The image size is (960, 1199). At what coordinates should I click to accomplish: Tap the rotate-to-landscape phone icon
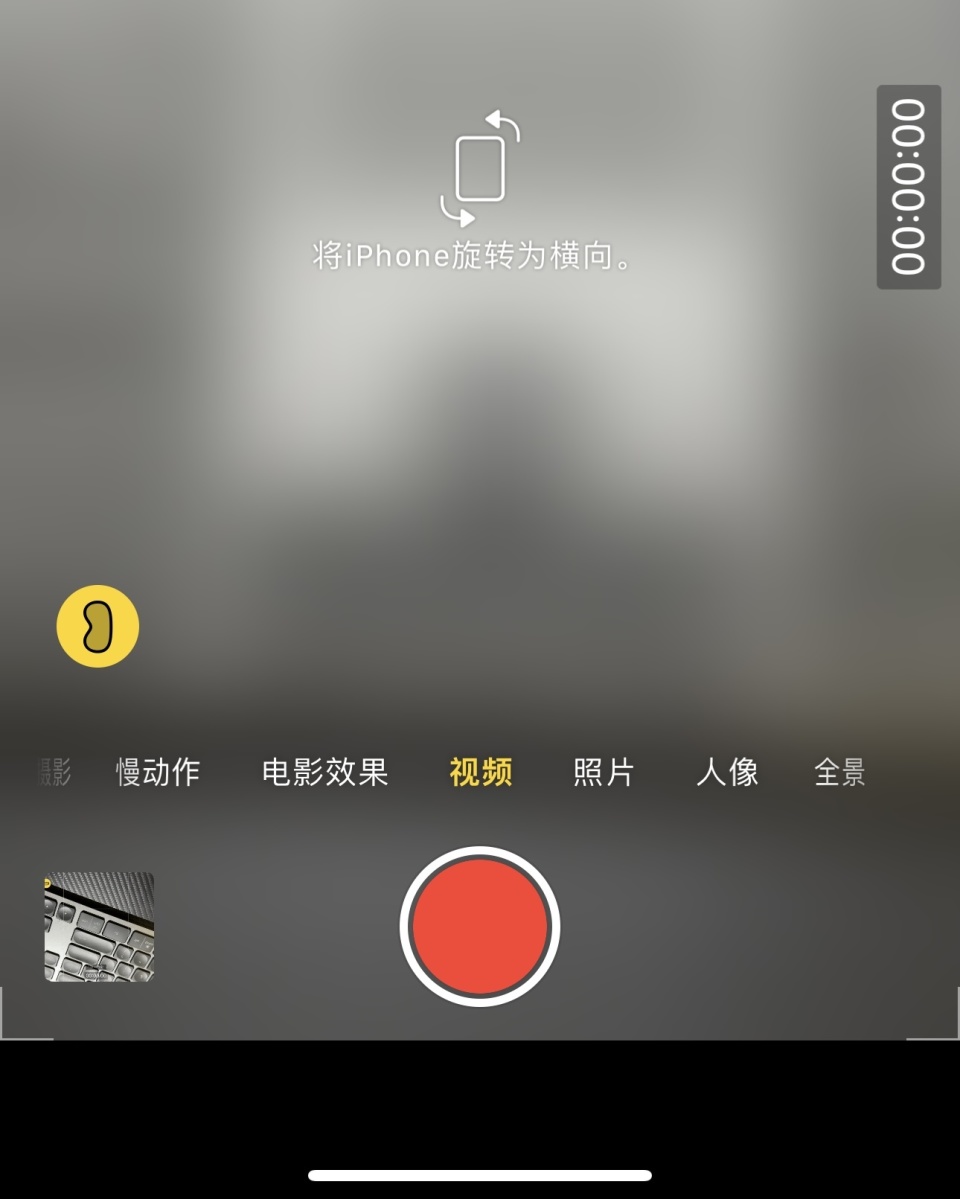(479, 168)
